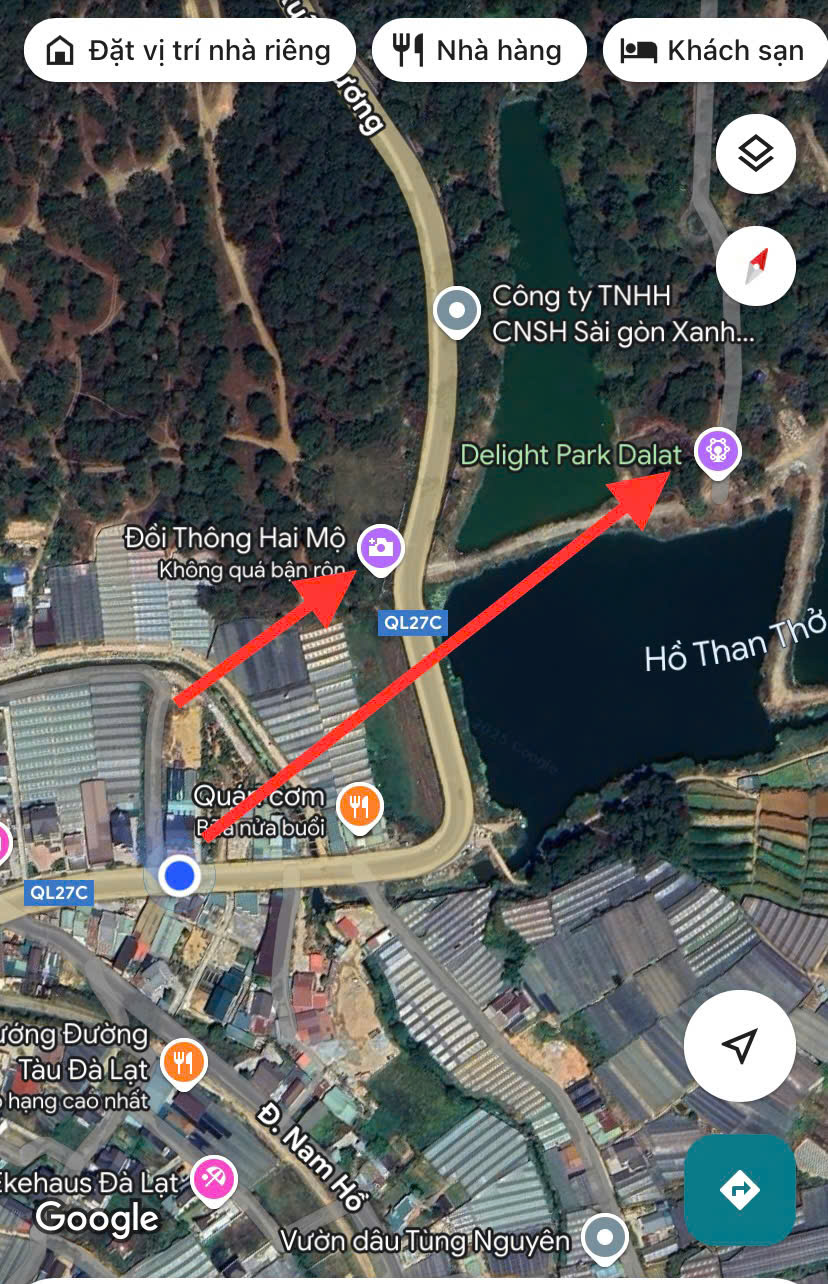Open the map layers selector

(x=756, y=154)
